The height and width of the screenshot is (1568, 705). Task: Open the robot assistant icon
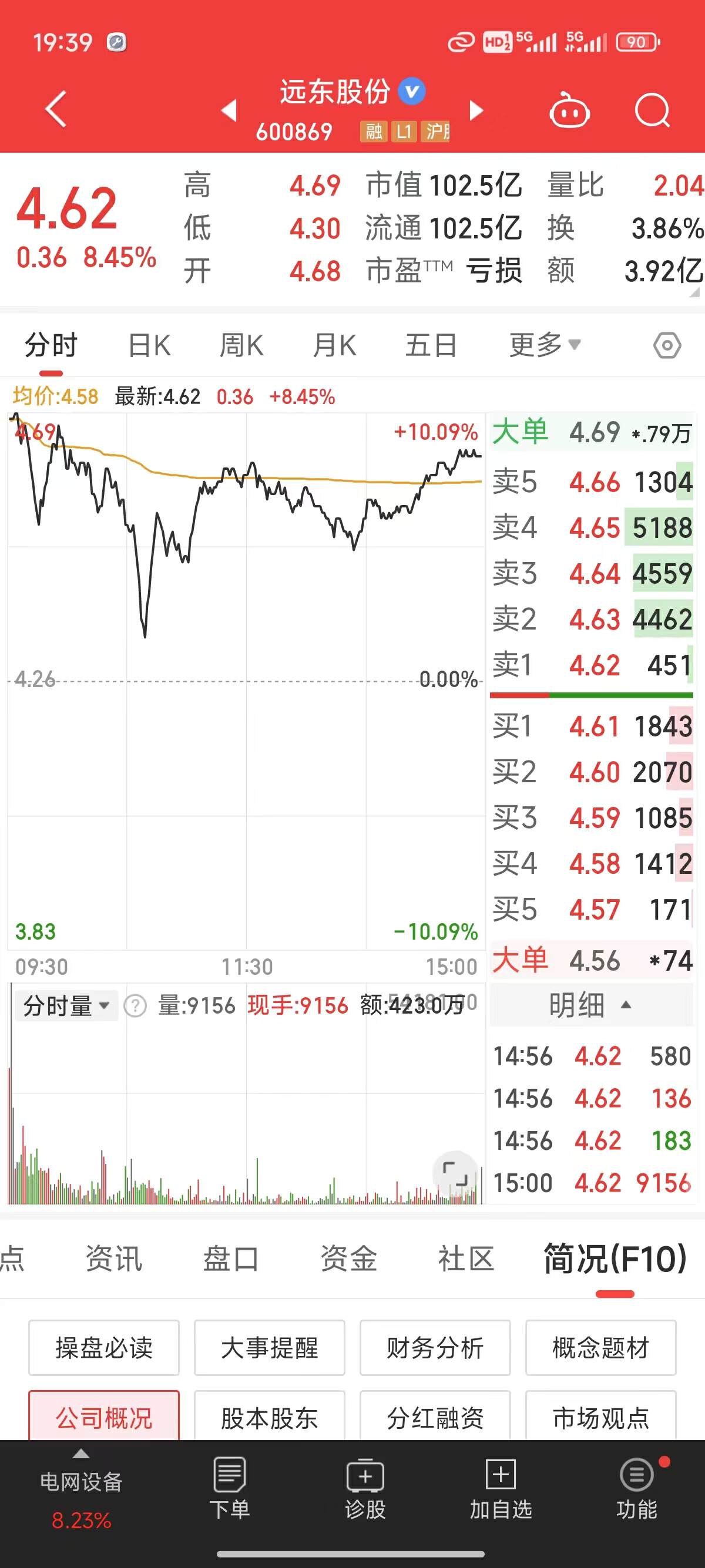569,110
